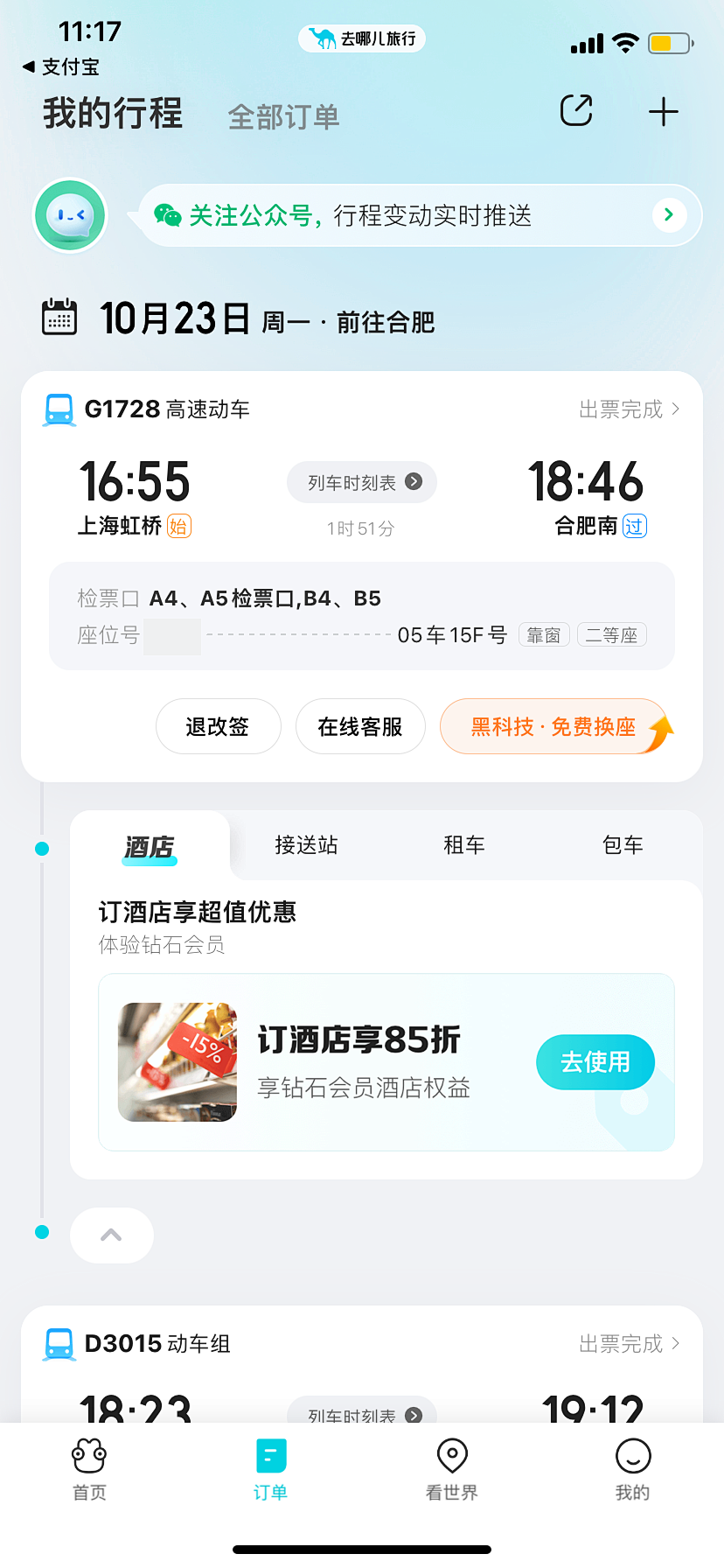Return to 支付宝 app
The height and width of the screenshot is (1568, 724).
[61, 67]
